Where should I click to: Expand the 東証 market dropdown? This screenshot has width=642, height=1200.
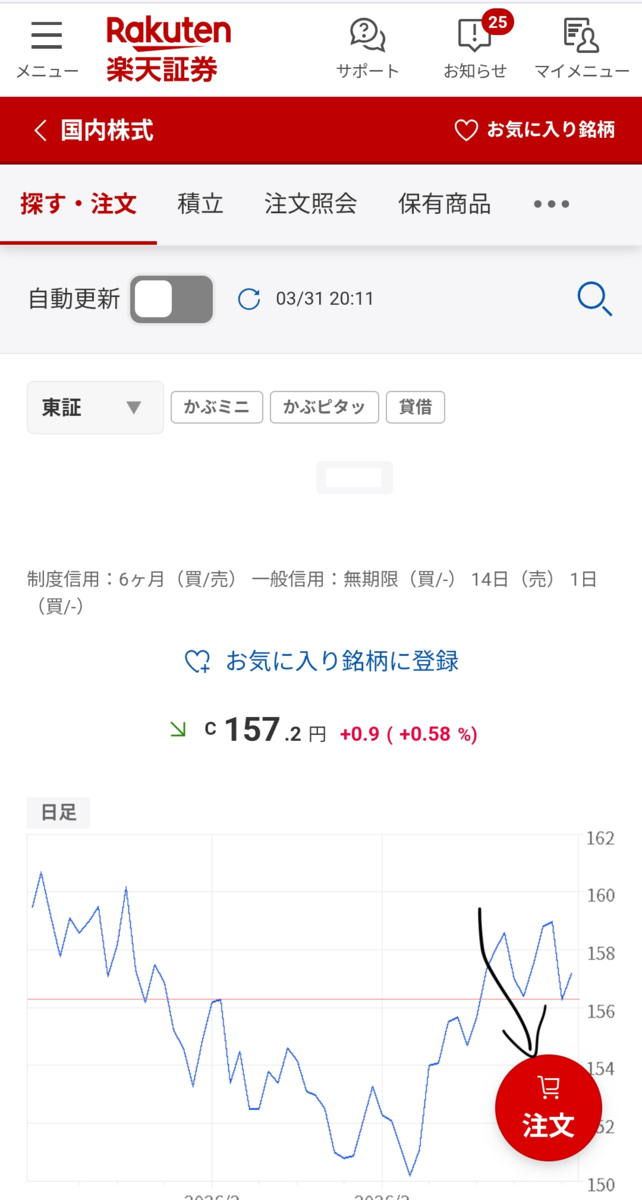[x=95, y=407]
